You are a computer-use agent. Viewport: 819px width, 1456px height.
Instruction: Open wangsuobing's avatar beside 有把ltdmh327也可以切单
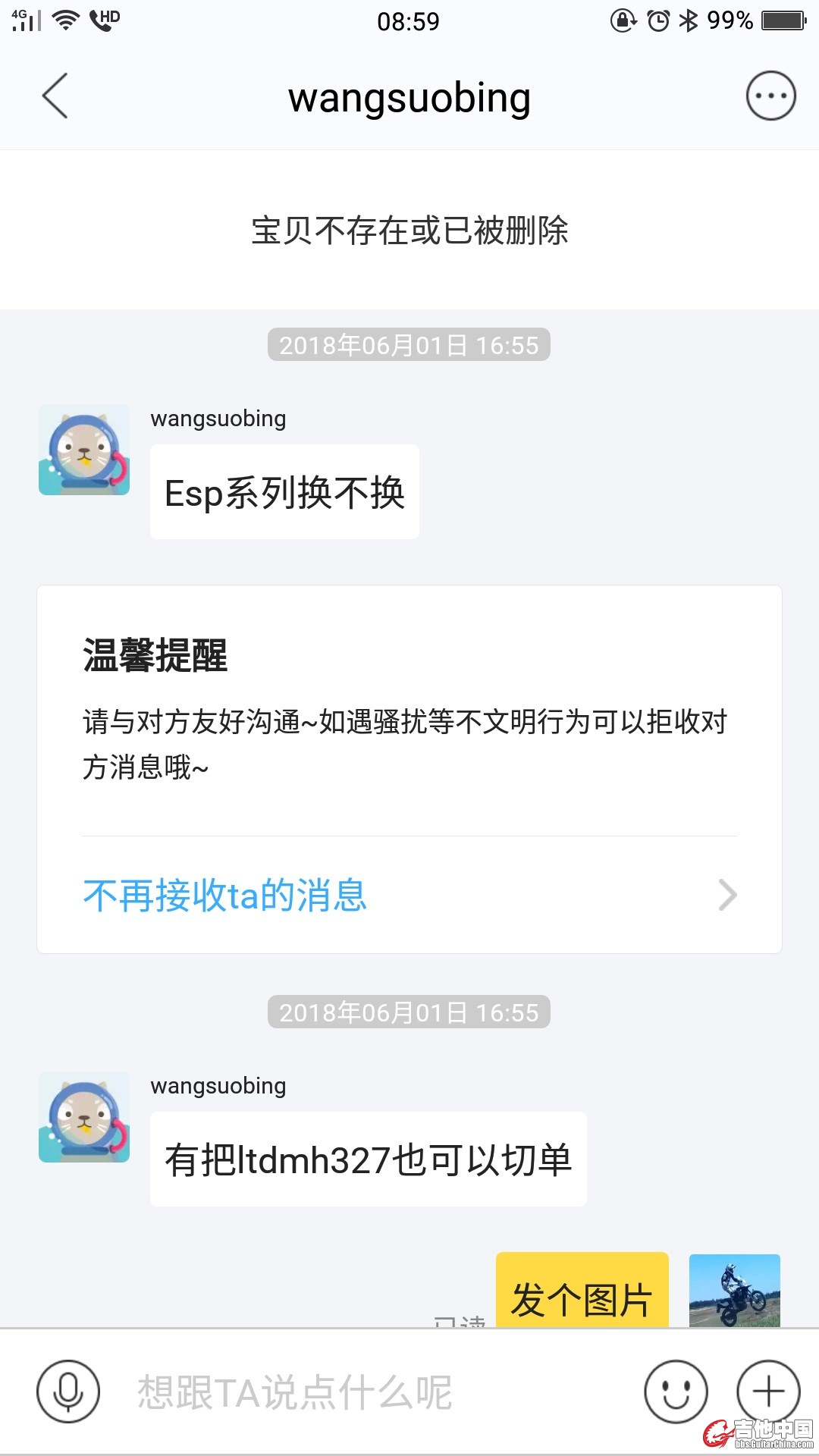point(84,1117)
